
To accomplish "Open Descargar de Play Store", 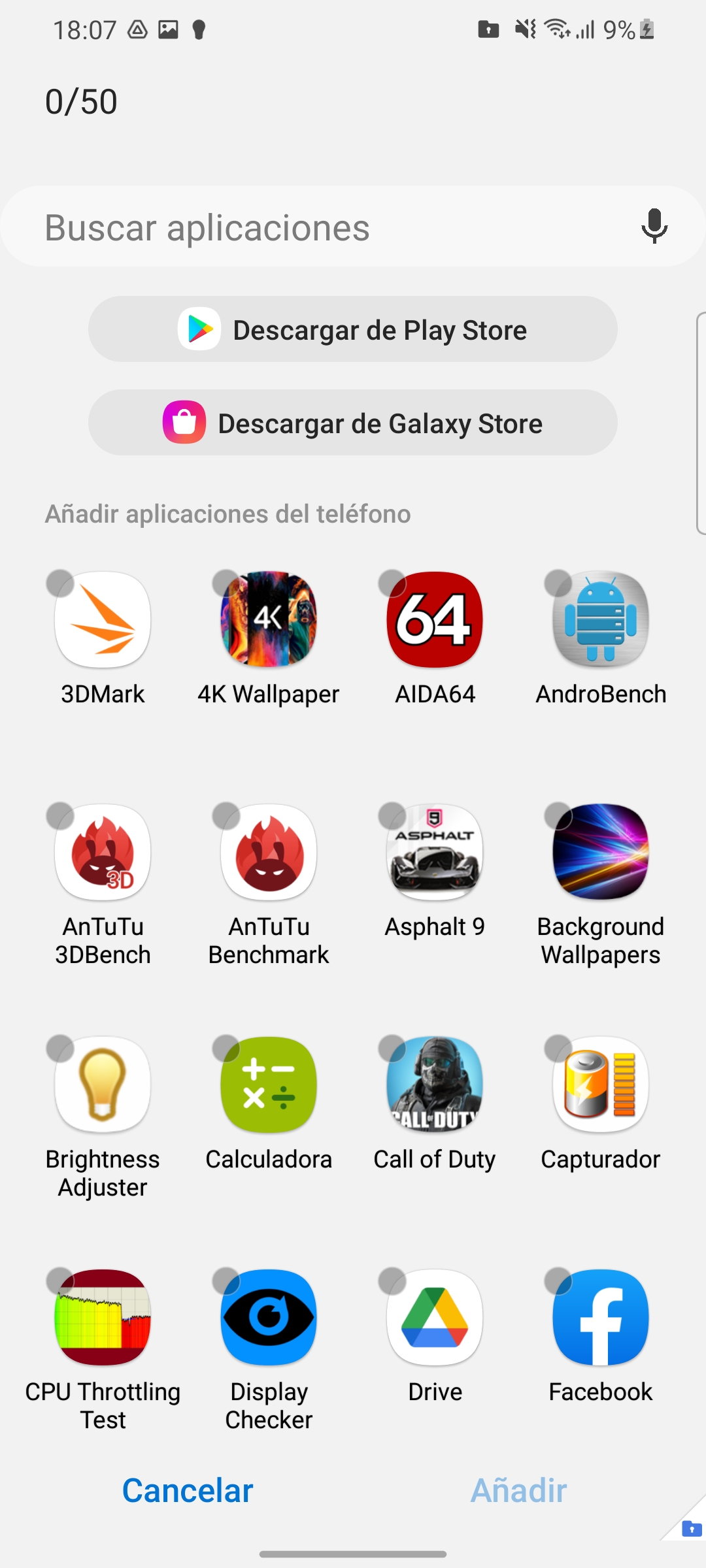I will coord(353,330).
